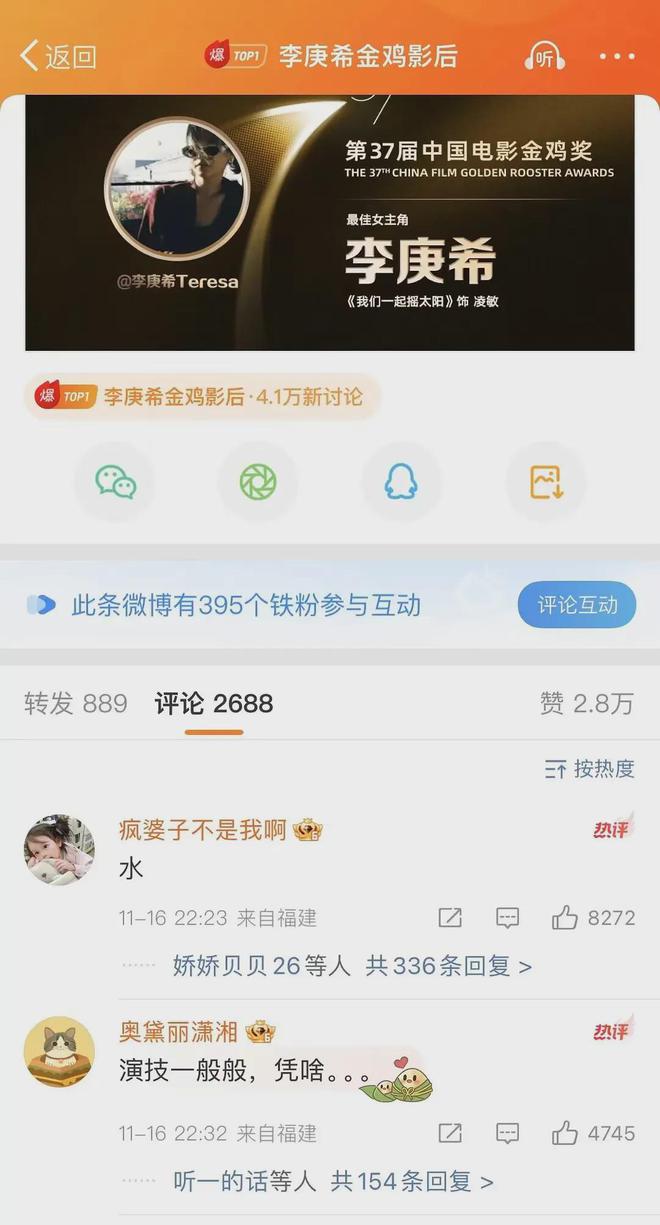Change comment sorting via 按热度
This screenshot has width=660, height=1225.
coord(590,769)
